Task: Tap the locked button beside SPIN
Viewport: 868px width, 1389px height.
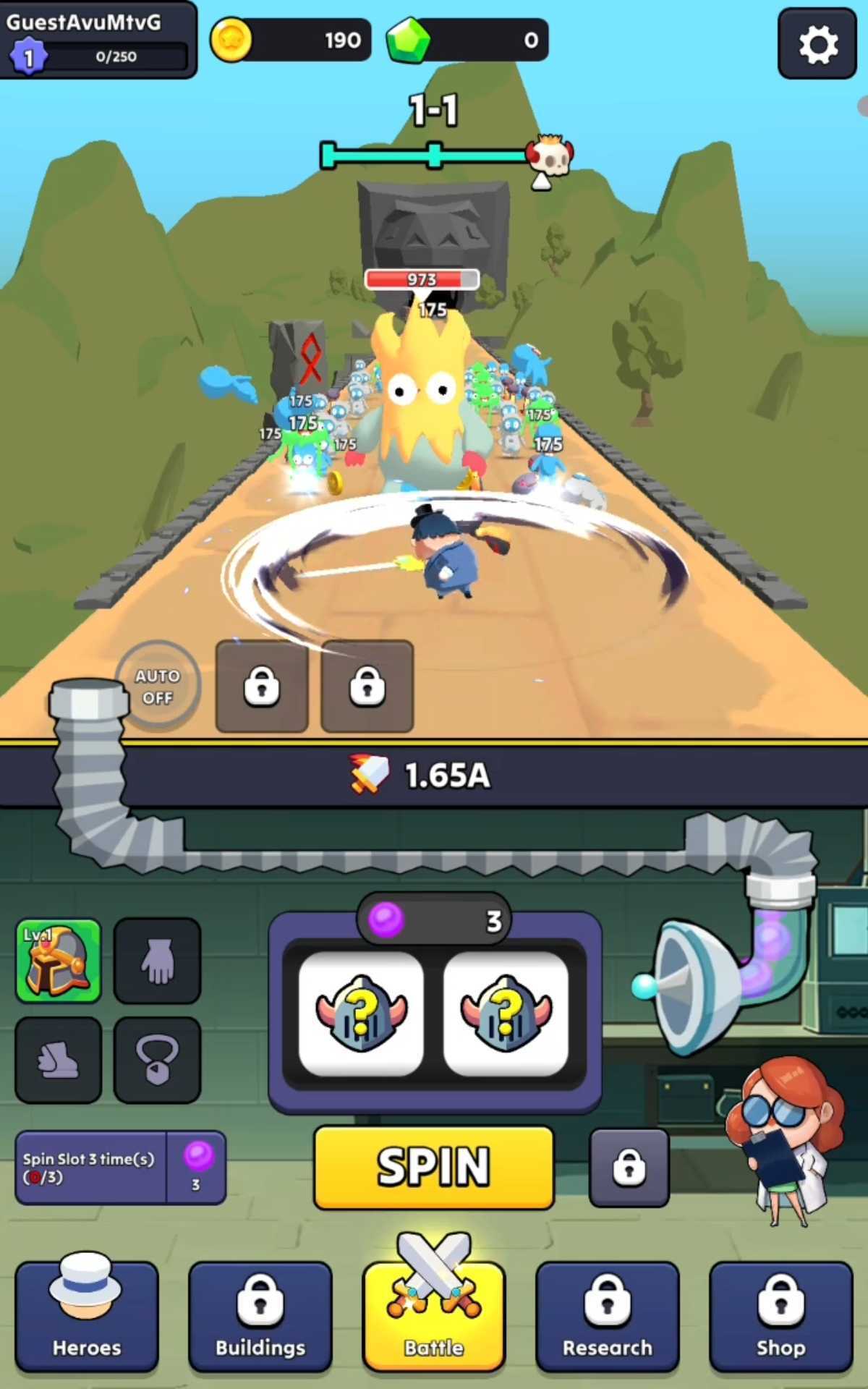Action: [x=629, y=1167]
